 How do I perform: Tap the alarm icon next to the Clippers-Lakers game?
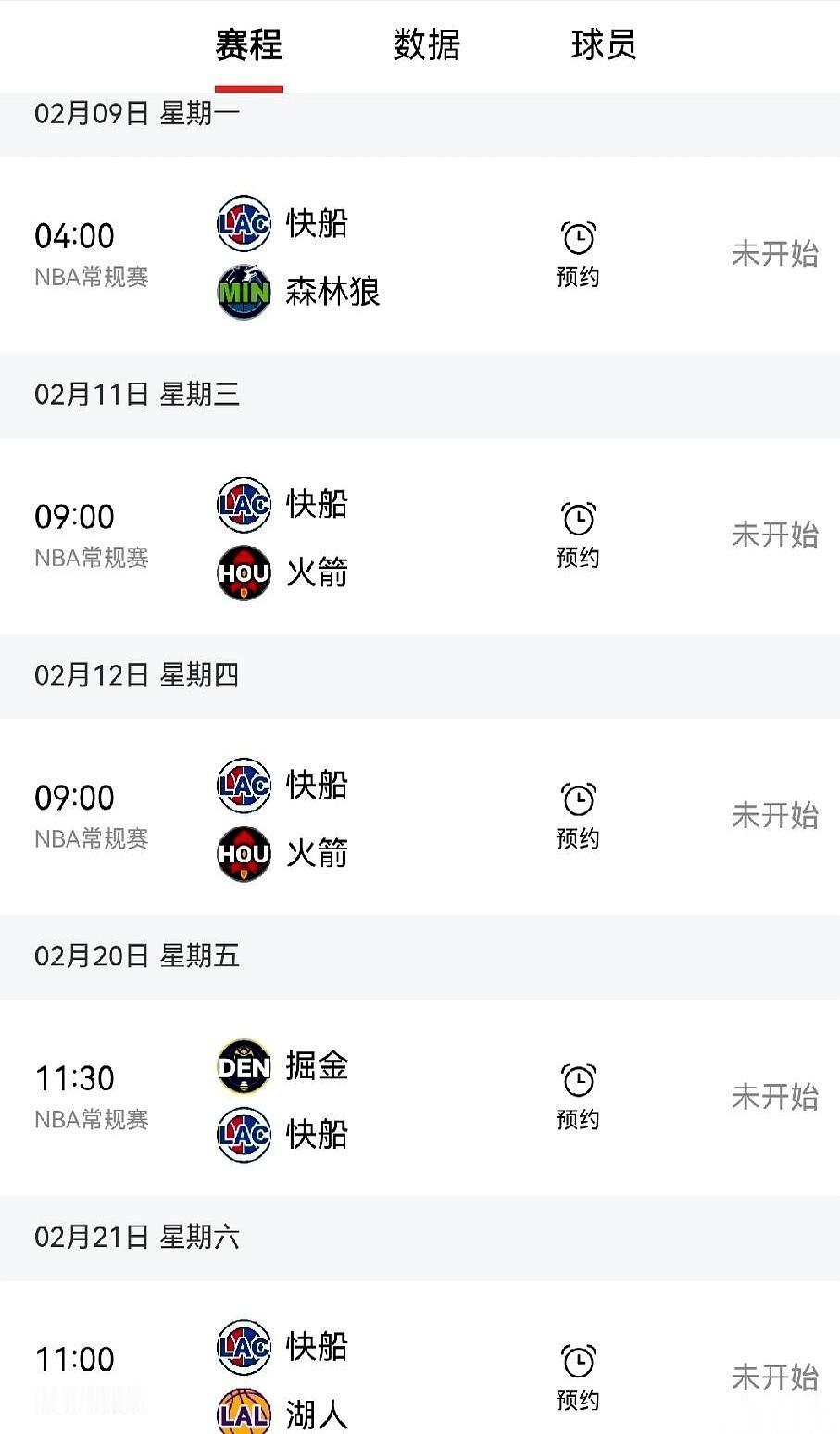pyautogui.click(x=577, y=1360)
